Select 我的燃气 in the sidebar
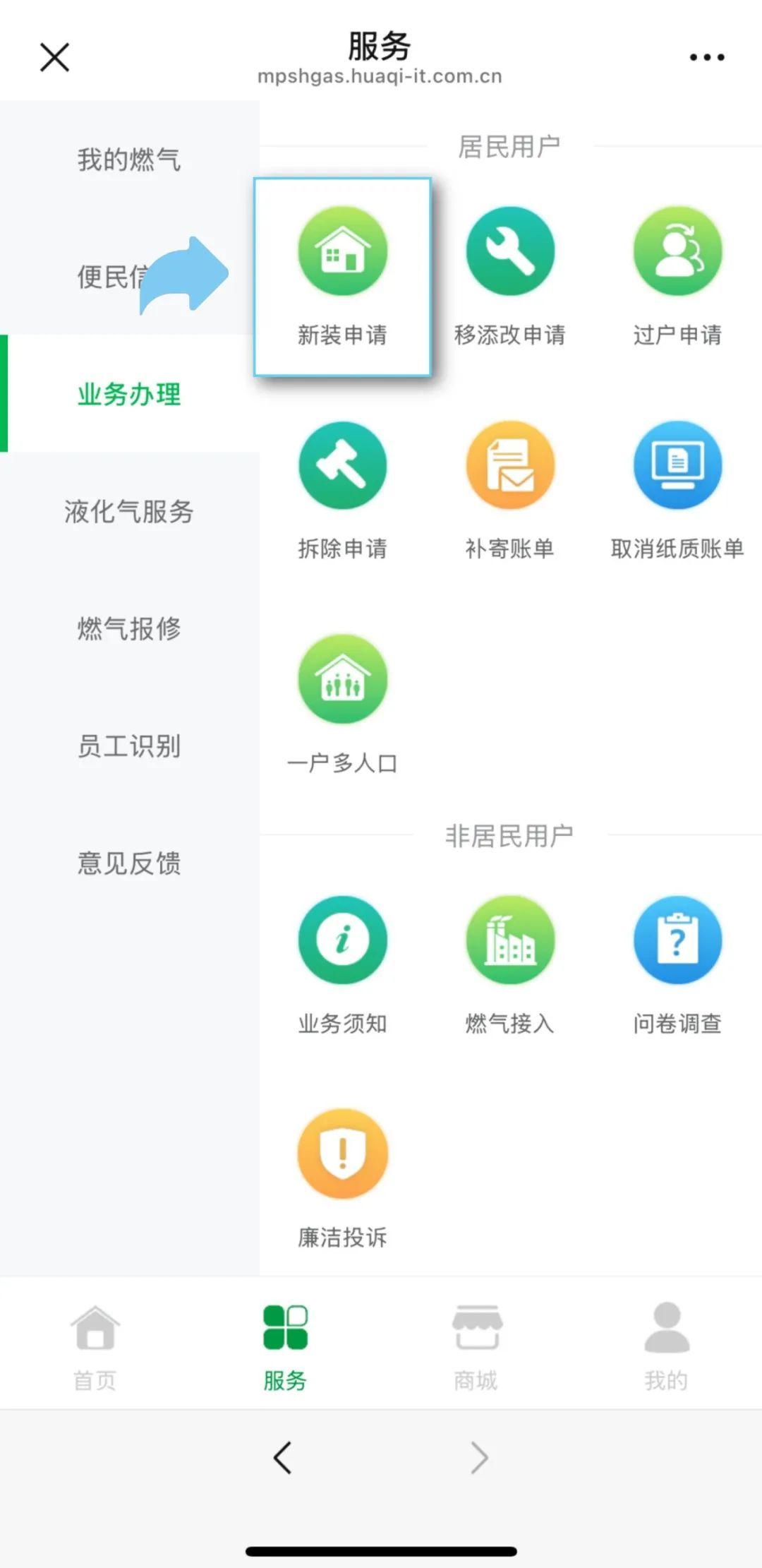The height and width of the screenshot is (1568, 762). pos(129,160)
